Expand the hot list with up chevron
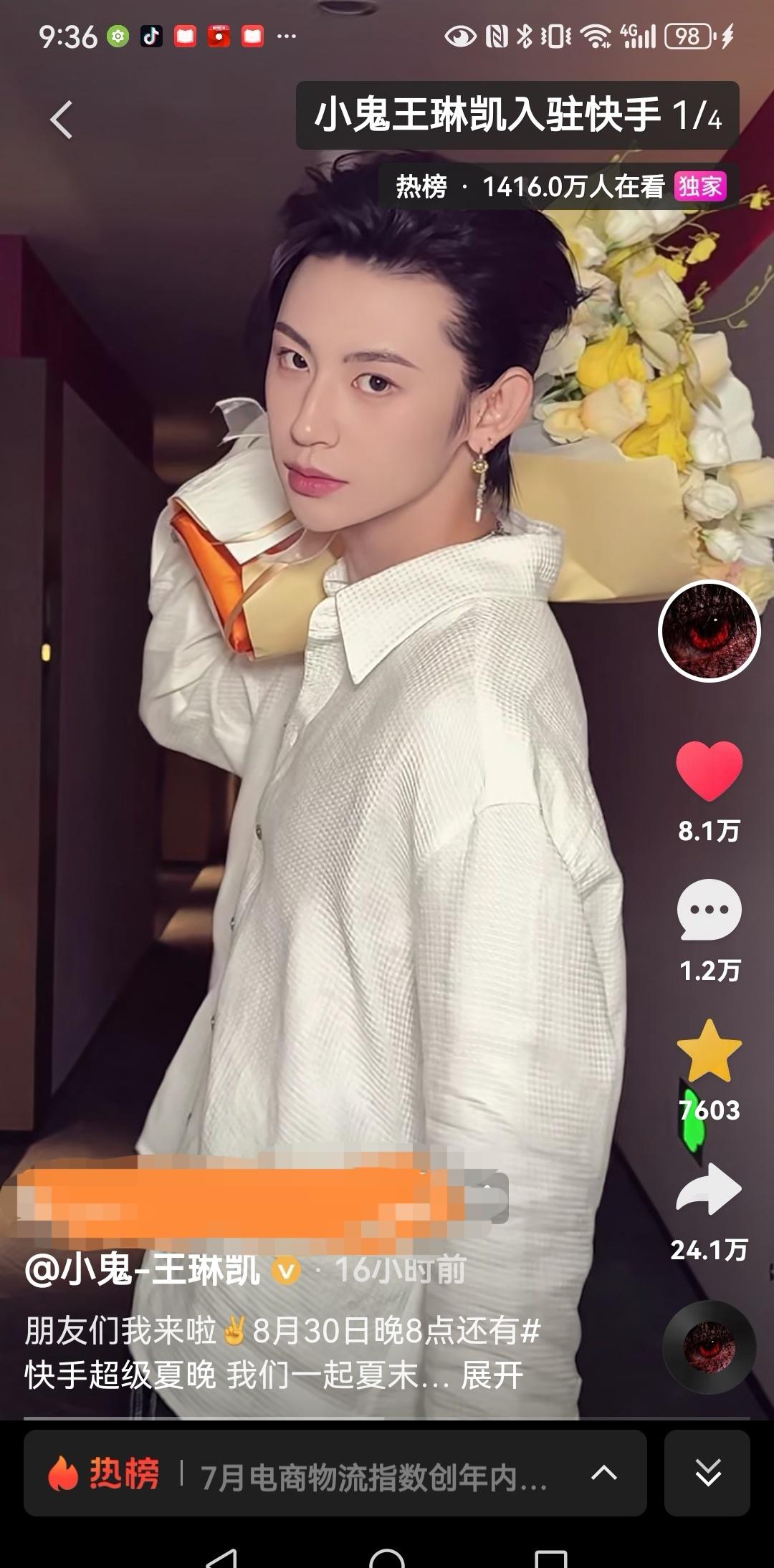Image resolution: width=774 pixels, height=1568 pixels. click(603, 1473)
